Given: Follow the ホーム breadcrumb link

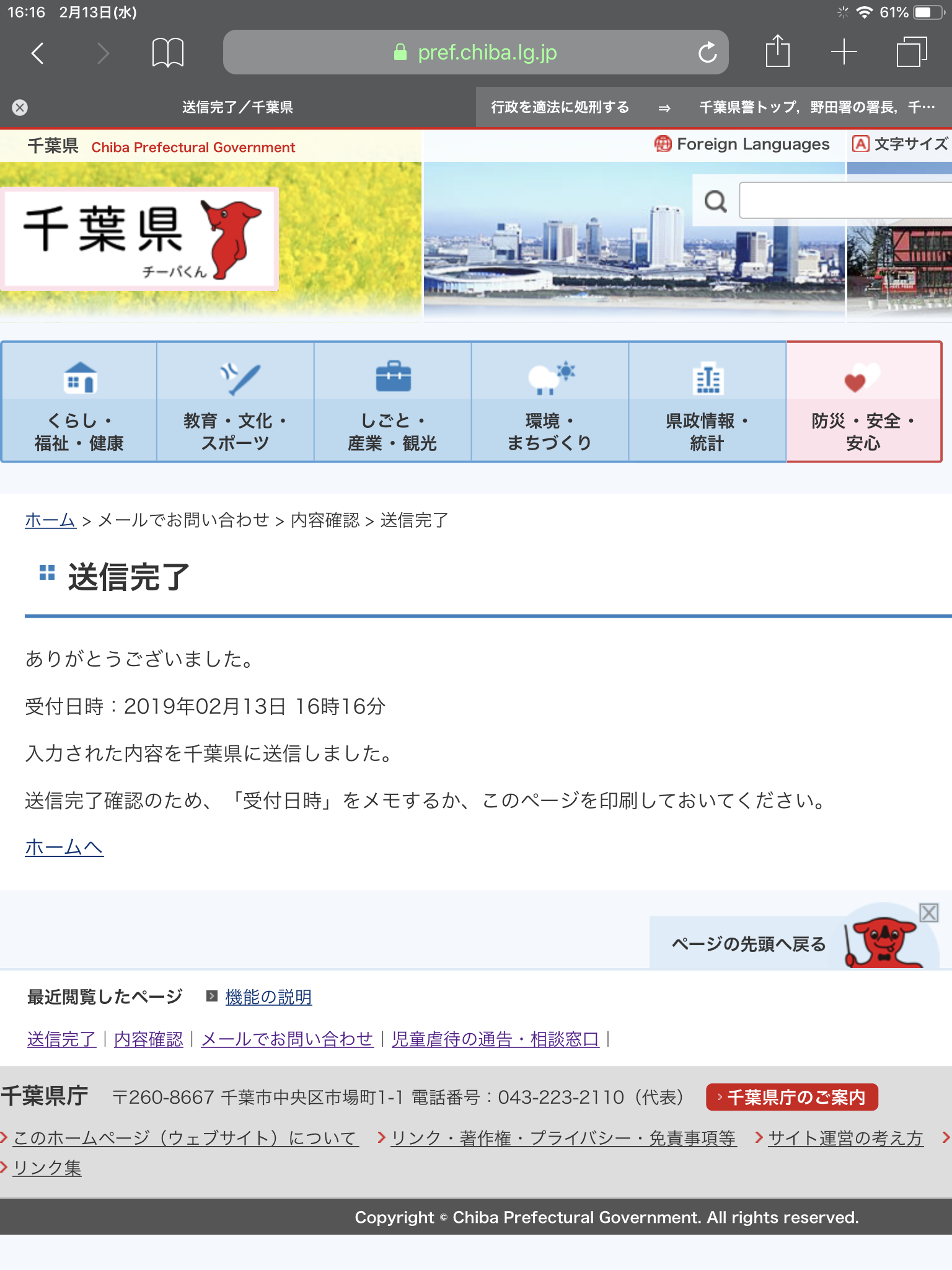Looking at the screenshot, I should [50, 520].
